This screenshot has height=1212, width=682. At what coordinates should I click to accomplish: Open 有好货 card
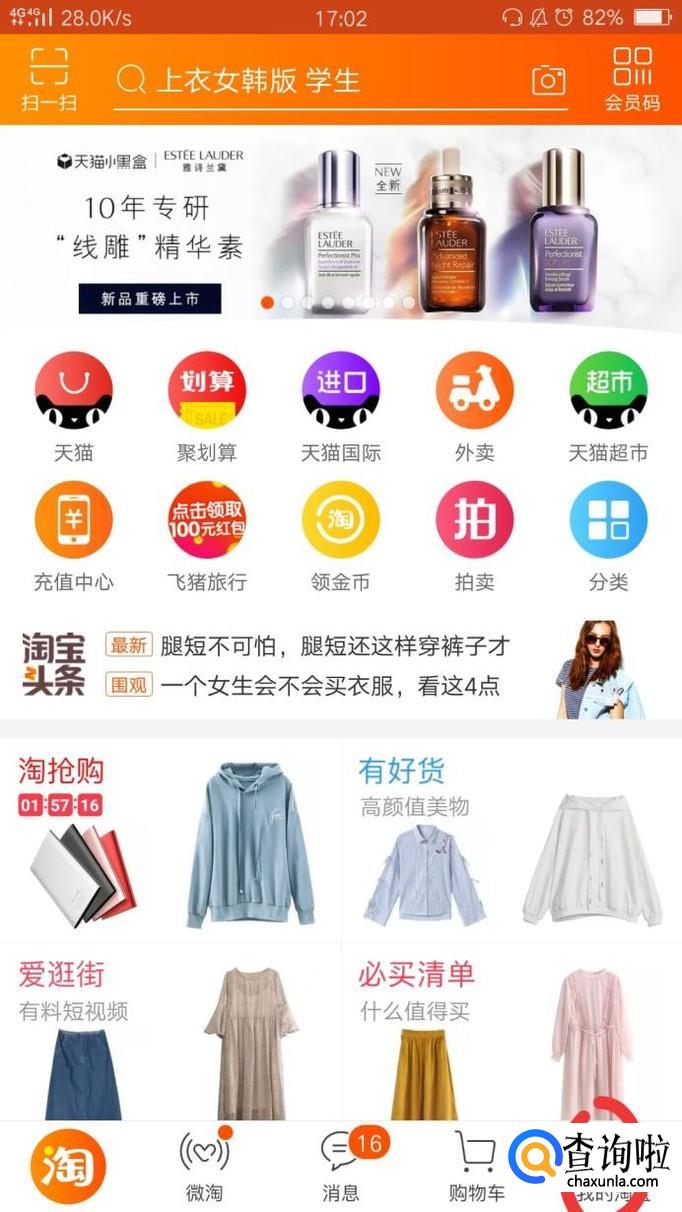tap(510, 840)
